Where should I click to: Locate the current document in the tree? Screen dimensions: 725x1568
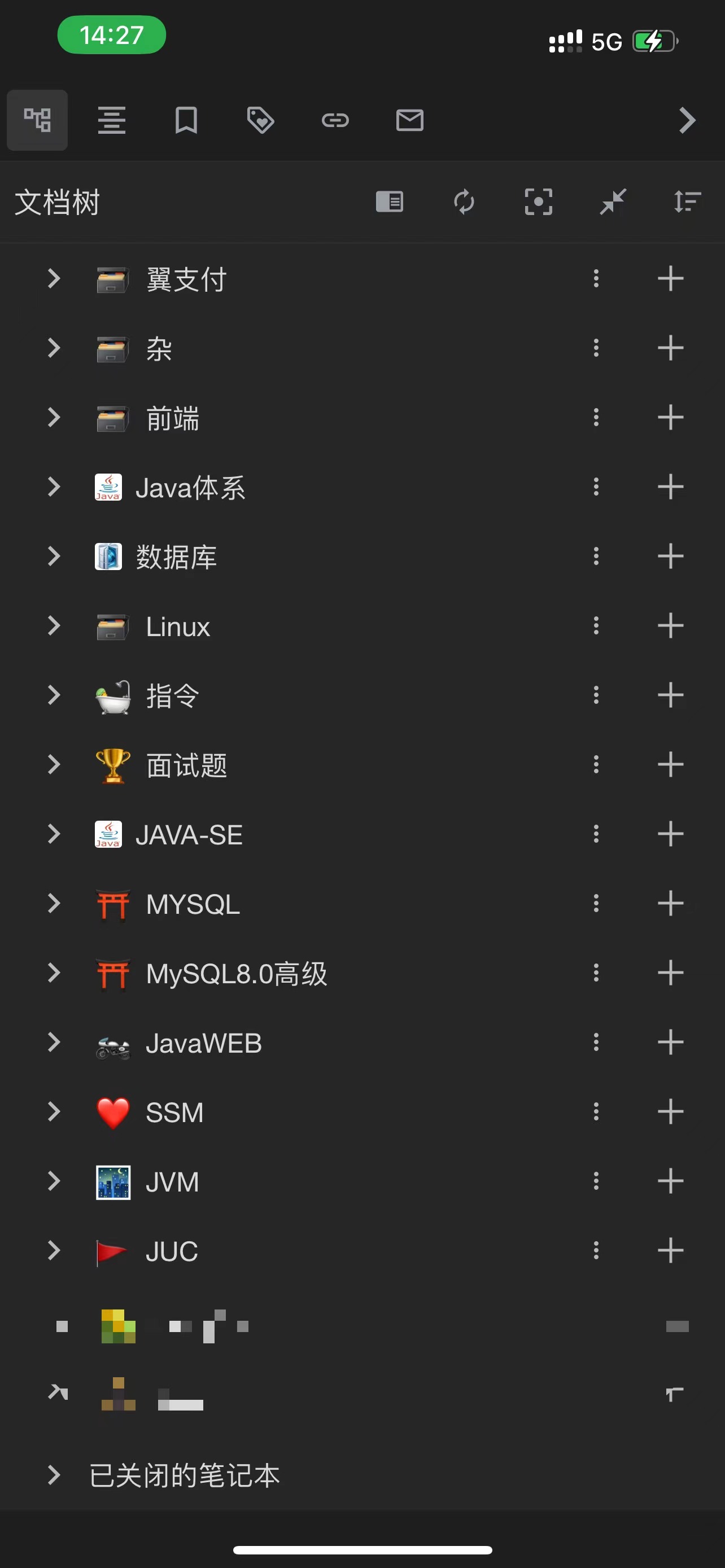[x=539, y=202]
